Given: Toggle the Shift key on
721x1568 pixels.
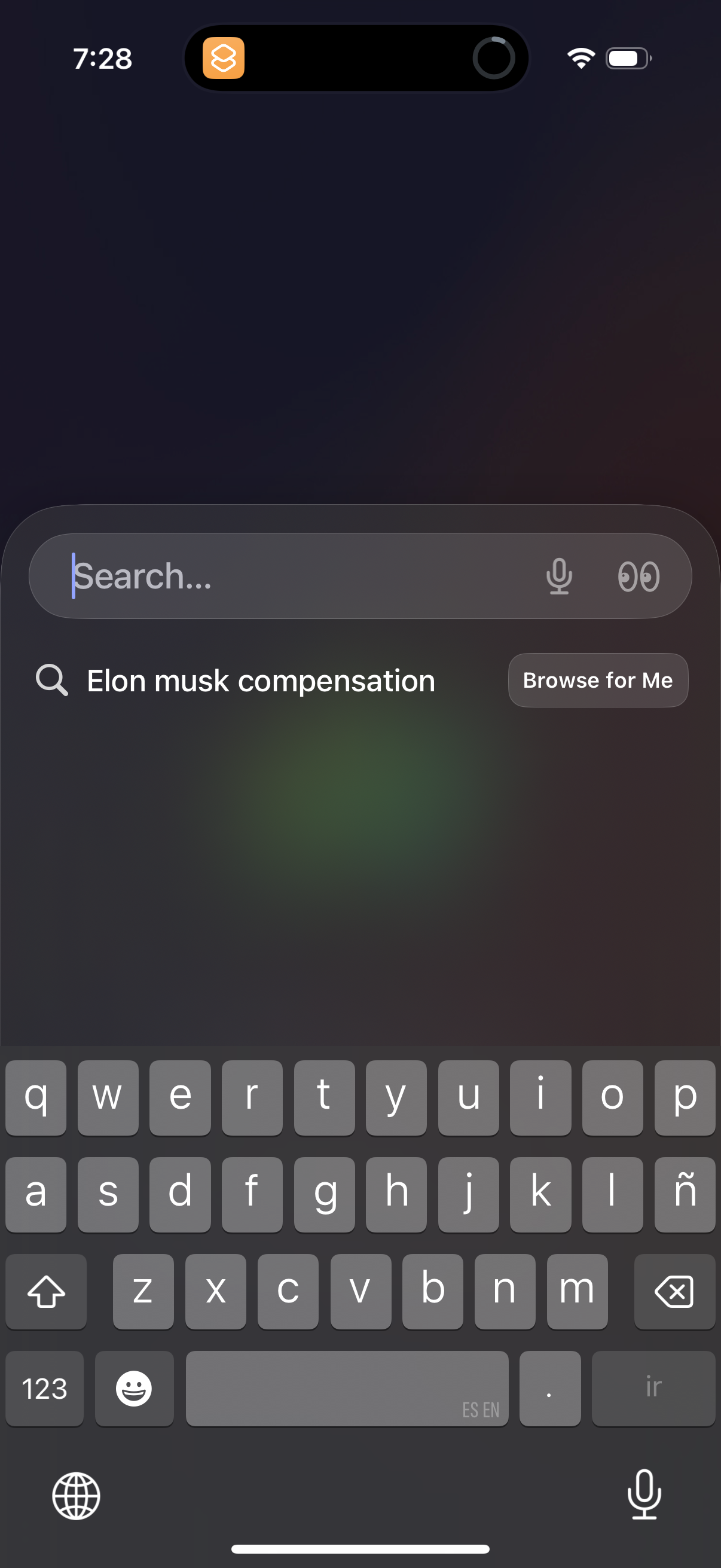Looking at the screenshot, I should click(x=45, y=1292).
